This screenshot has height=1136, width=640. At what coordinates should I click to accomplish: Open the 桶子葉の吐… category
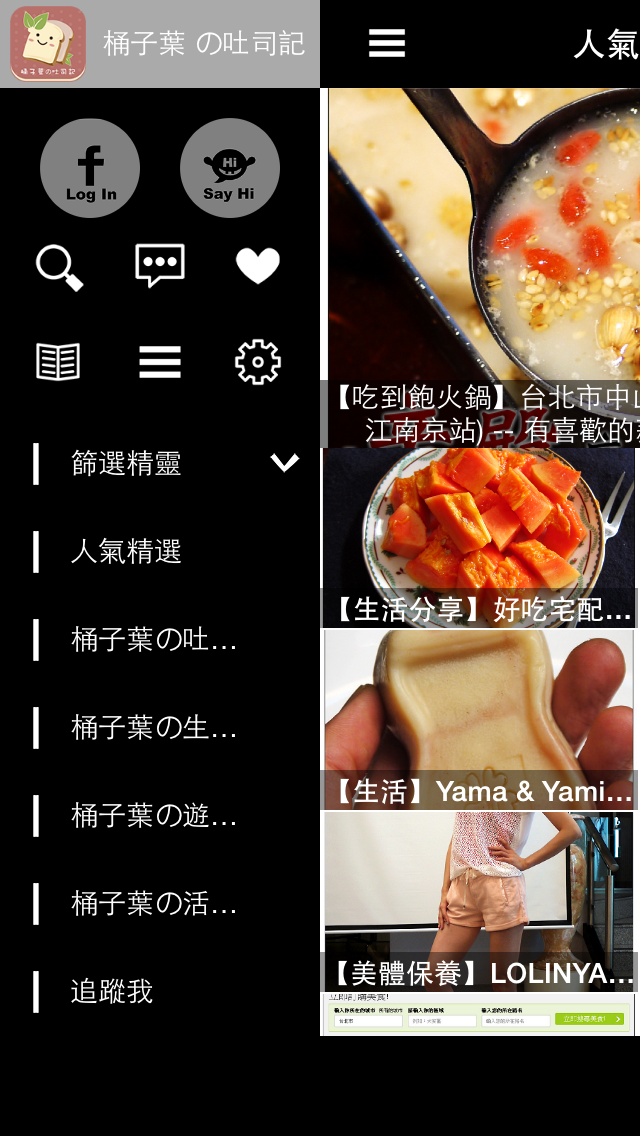pos(153,640)
